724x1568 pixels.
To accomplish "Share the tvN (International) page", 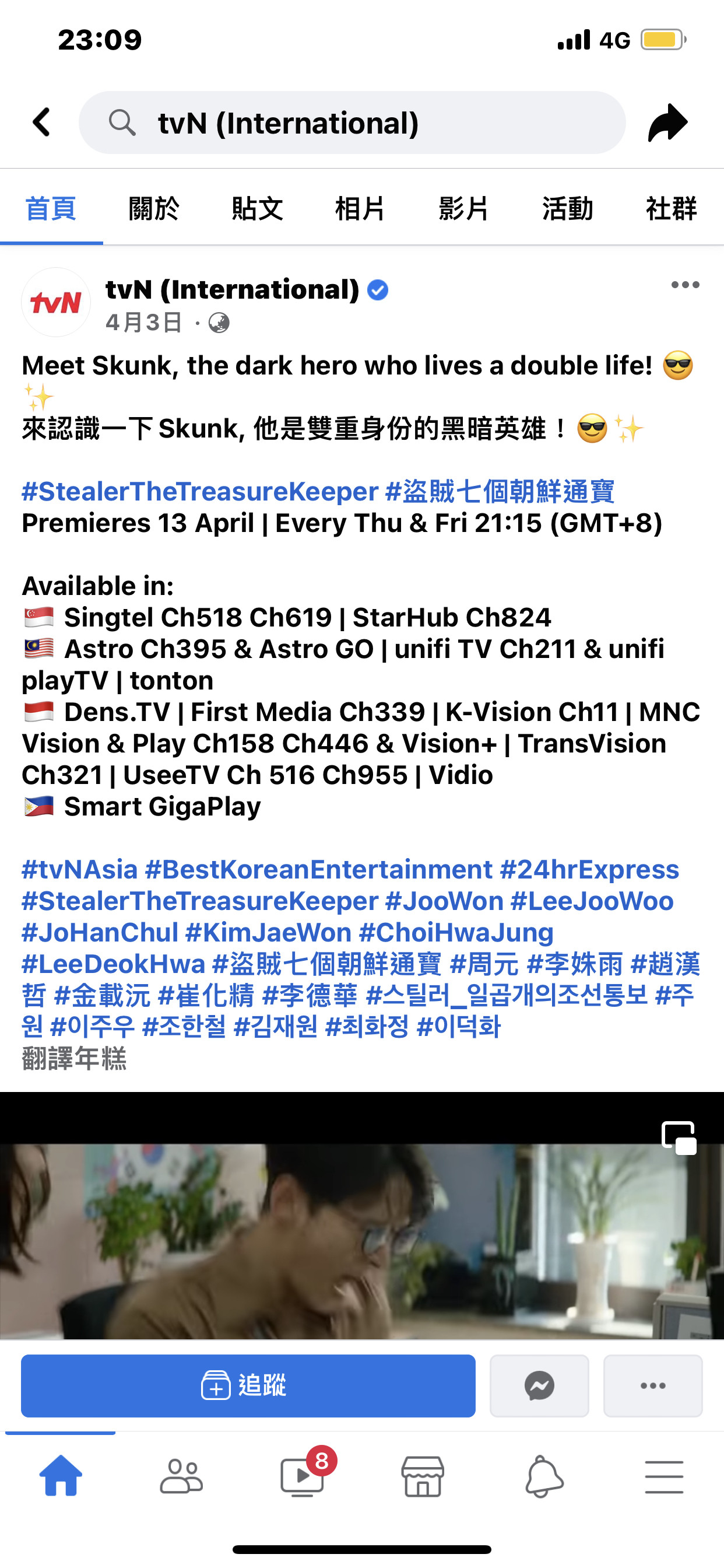I will pyautogui.click(x=667, y=123).
